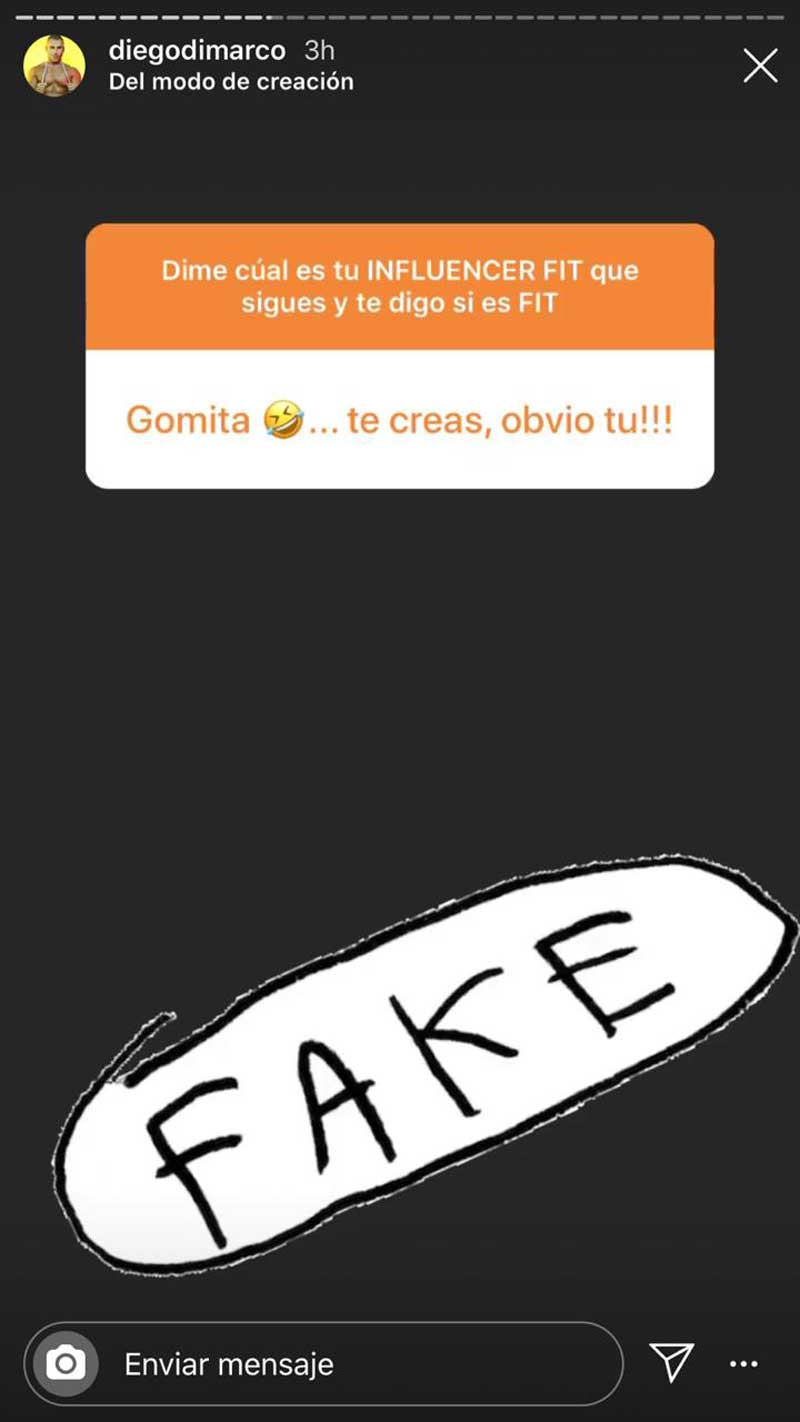The width and height of the screenshot is (800, 1422).
Task: Close the story viewer
Action: (x=760, y=66)
